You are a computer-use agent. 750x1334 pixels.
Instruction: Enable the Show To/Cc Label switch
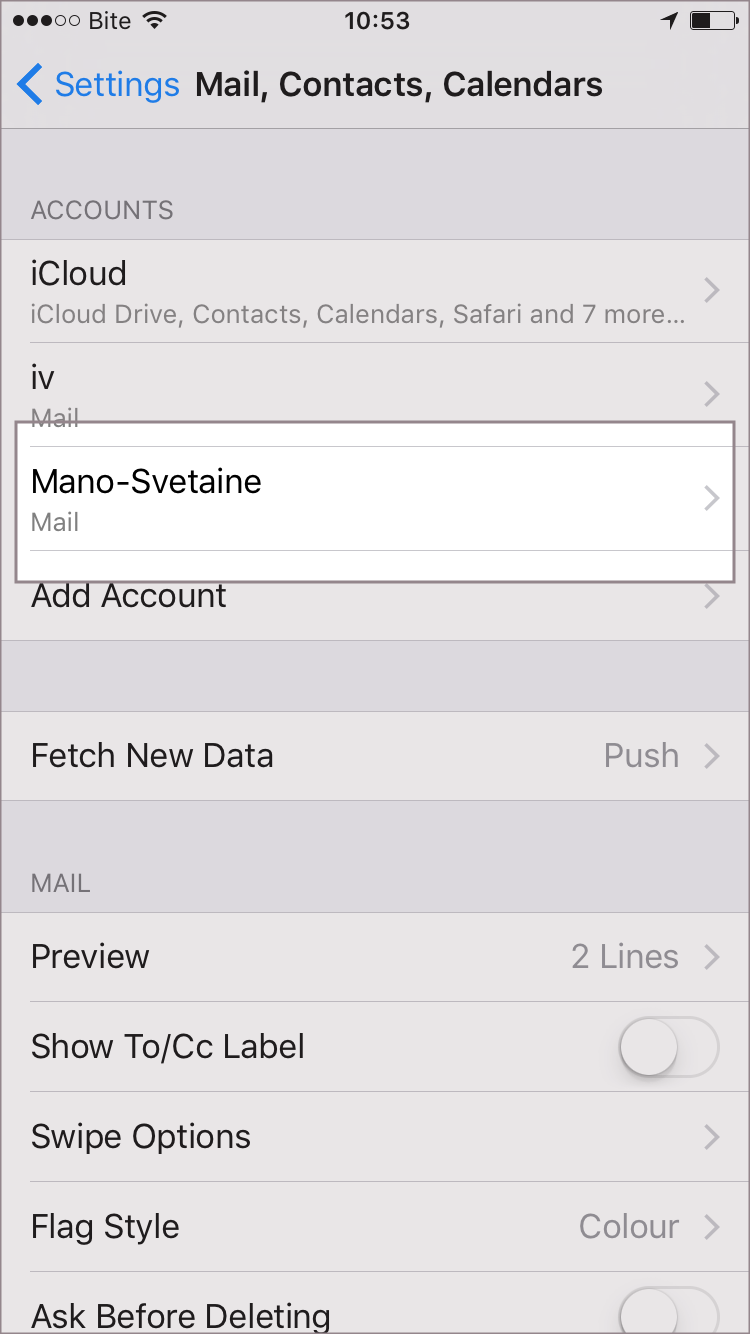click(x=668, y=1047)
